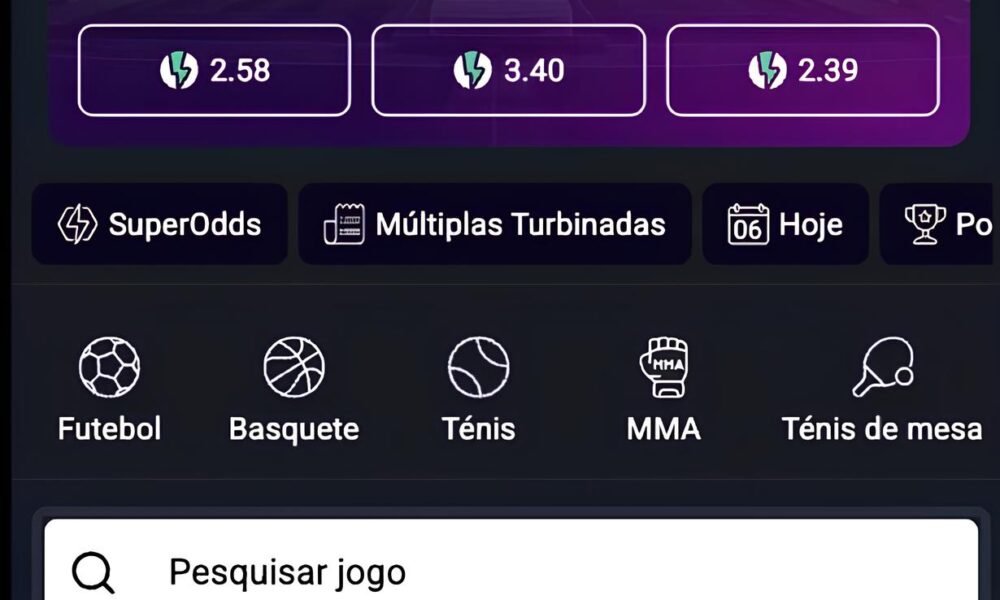The image size is (1000, 600).
Task: Filter games by Hoje
Action: click(x=785, y=224)
